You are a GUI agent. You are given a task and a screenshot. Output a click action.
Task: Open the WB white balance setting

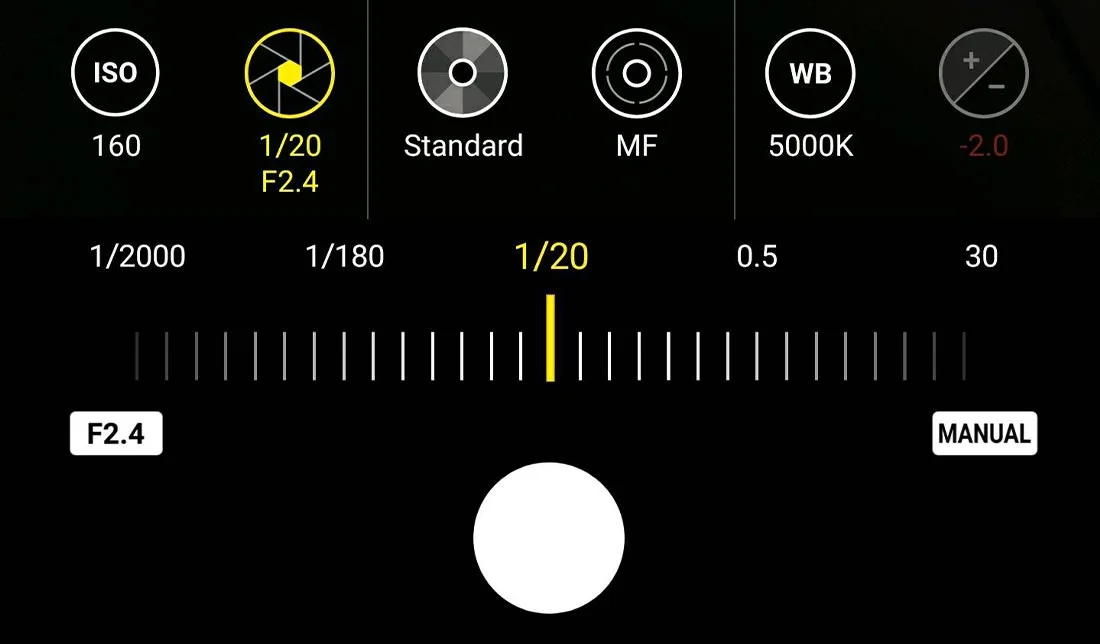(x=810, y=74)
